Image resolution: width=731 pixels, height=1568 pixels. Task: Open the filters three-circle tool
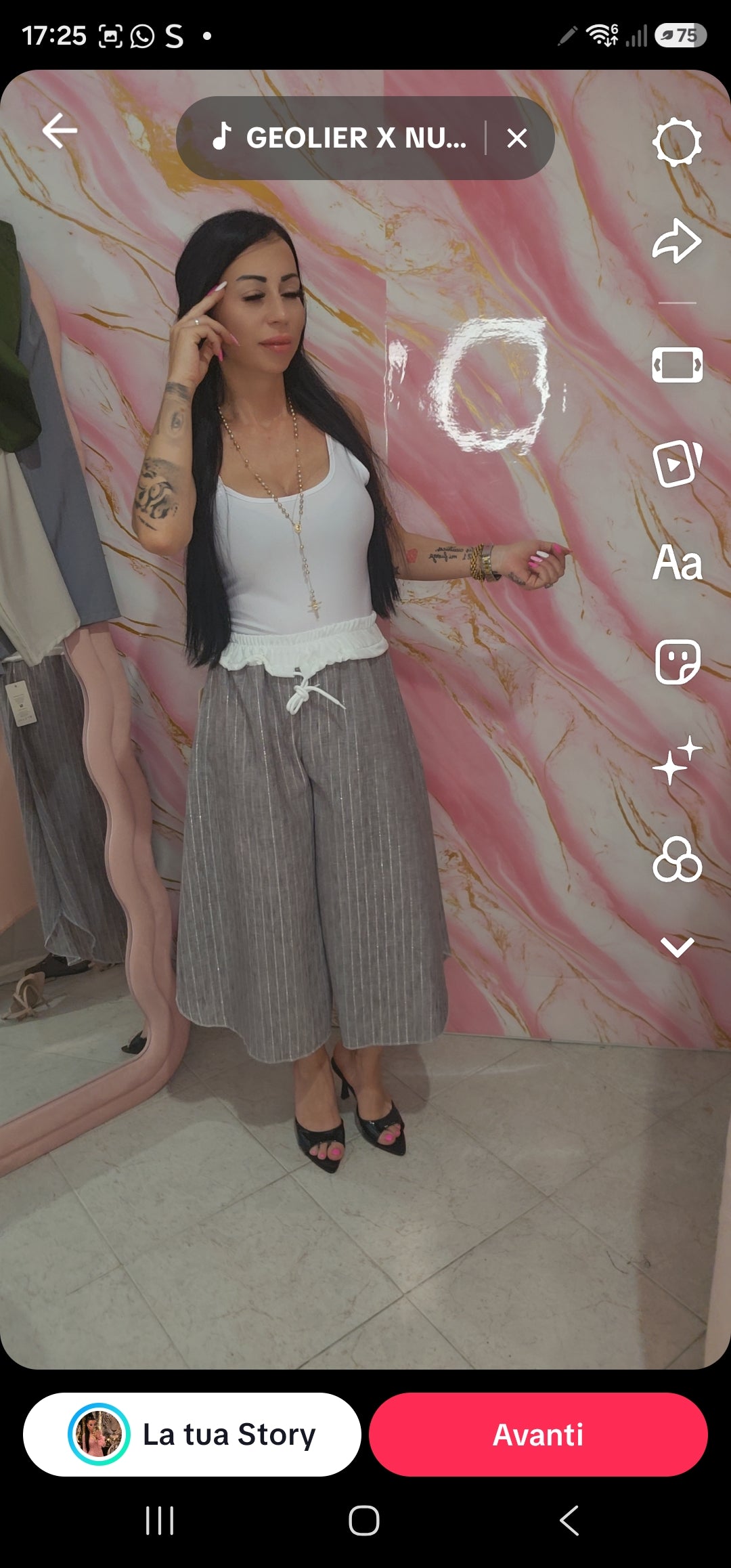677,859
